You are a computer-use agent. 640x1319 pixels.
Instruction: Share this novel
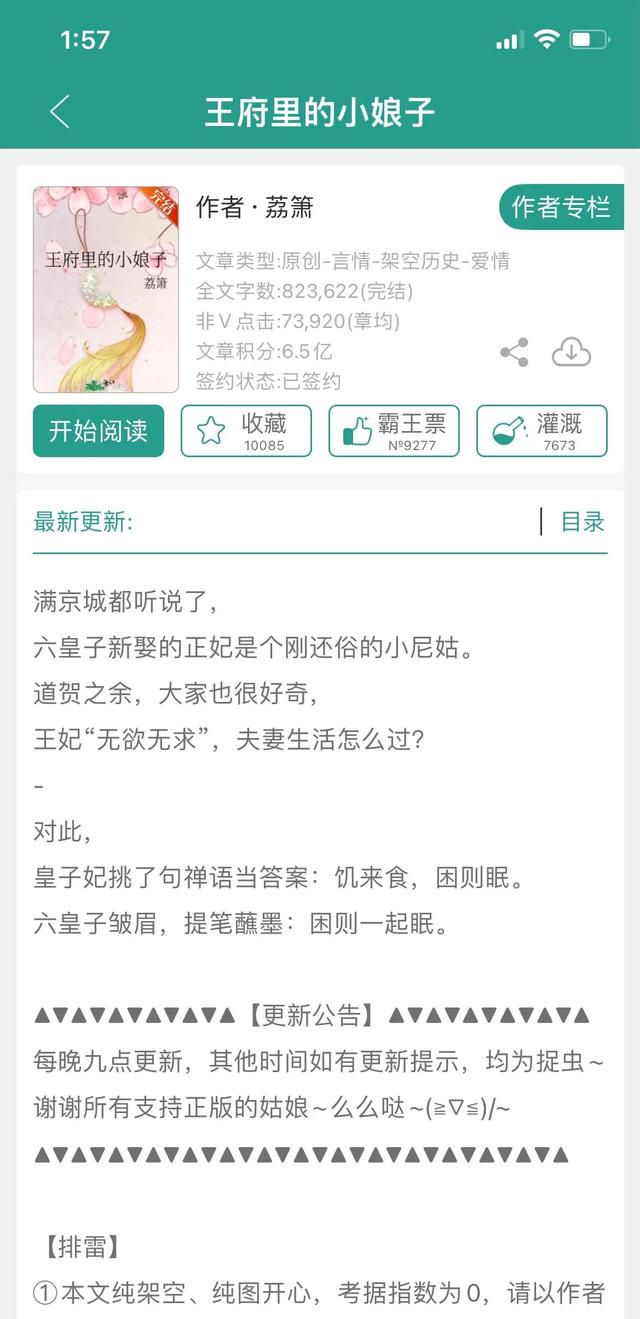(x=514, y=352)
